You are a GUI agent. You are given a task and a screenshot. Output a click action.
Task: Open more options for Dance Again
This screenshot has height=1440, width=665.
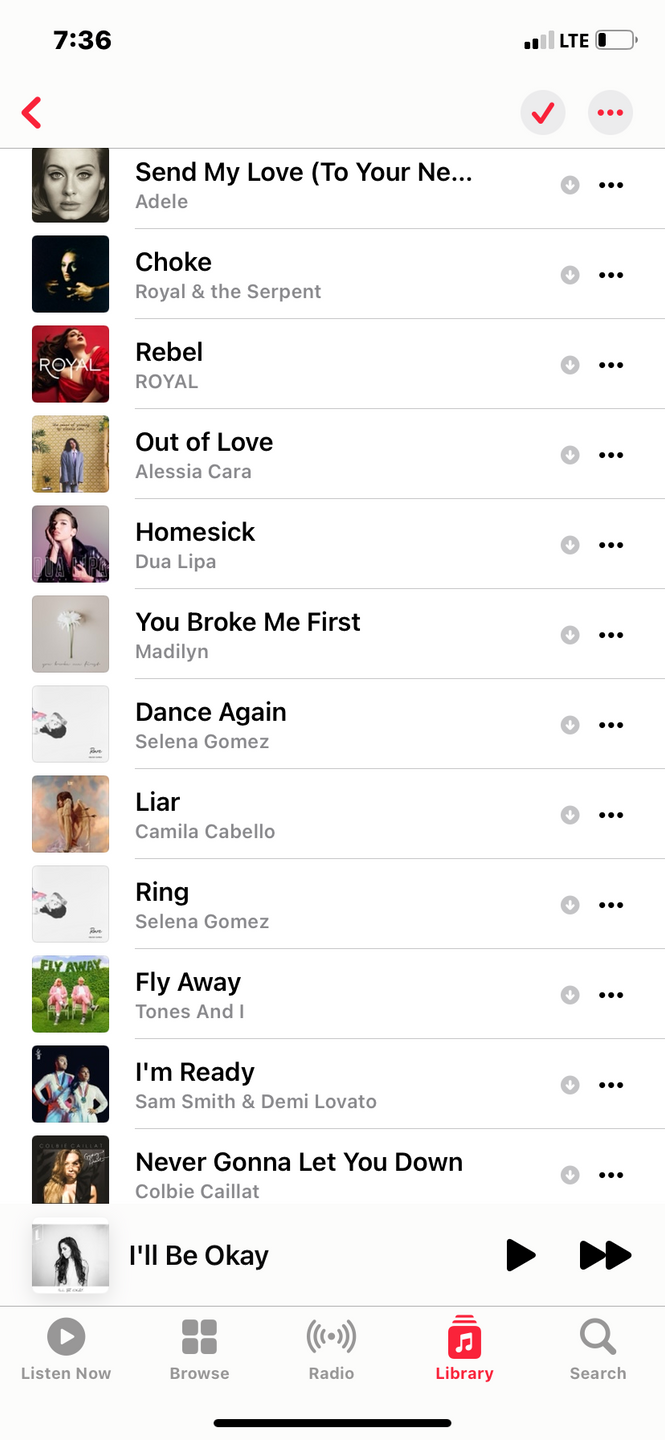pyautogui.click(x=611, y=725)
